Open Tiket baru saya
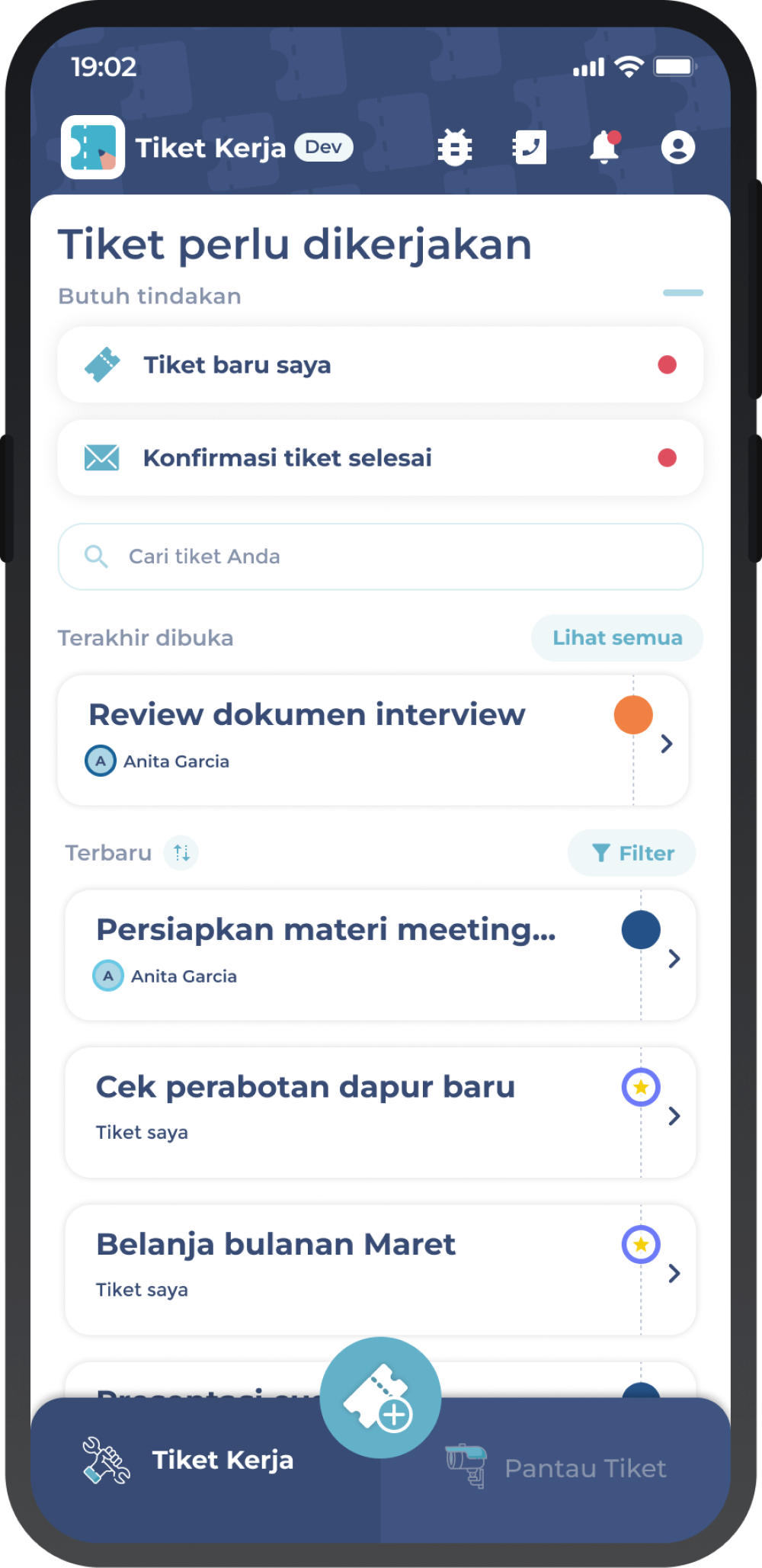The height and width of the screenshot is (1568, 762). 379,365
